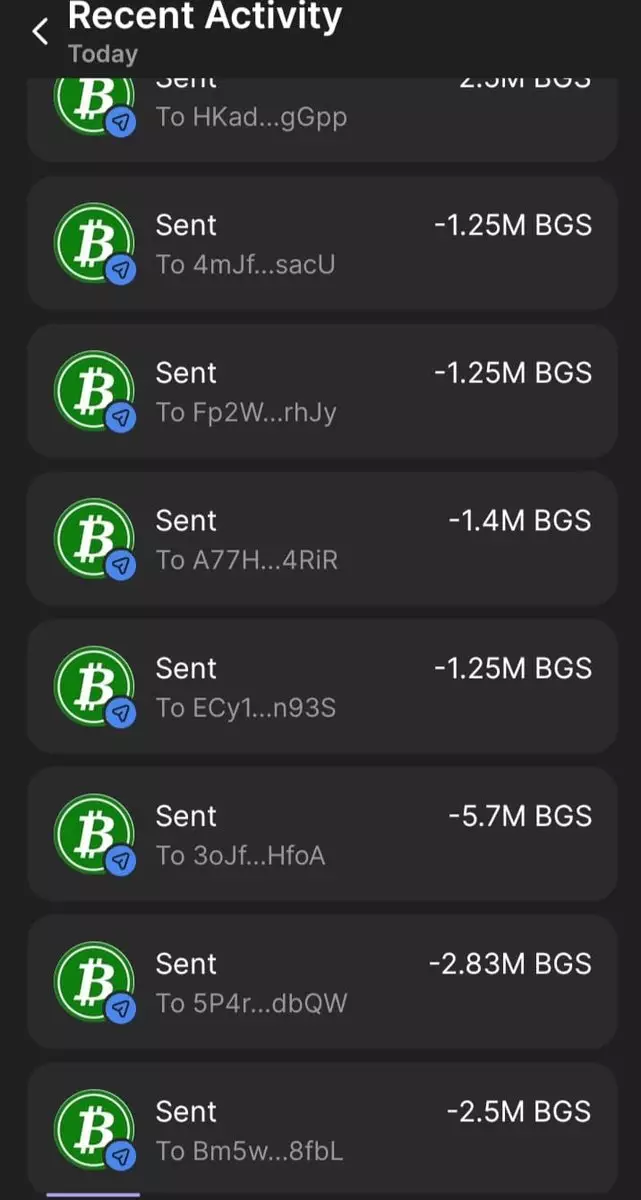Go back from Recent Activity
Viewport: 641px width, 1200px height.
[x=40, y=32]
